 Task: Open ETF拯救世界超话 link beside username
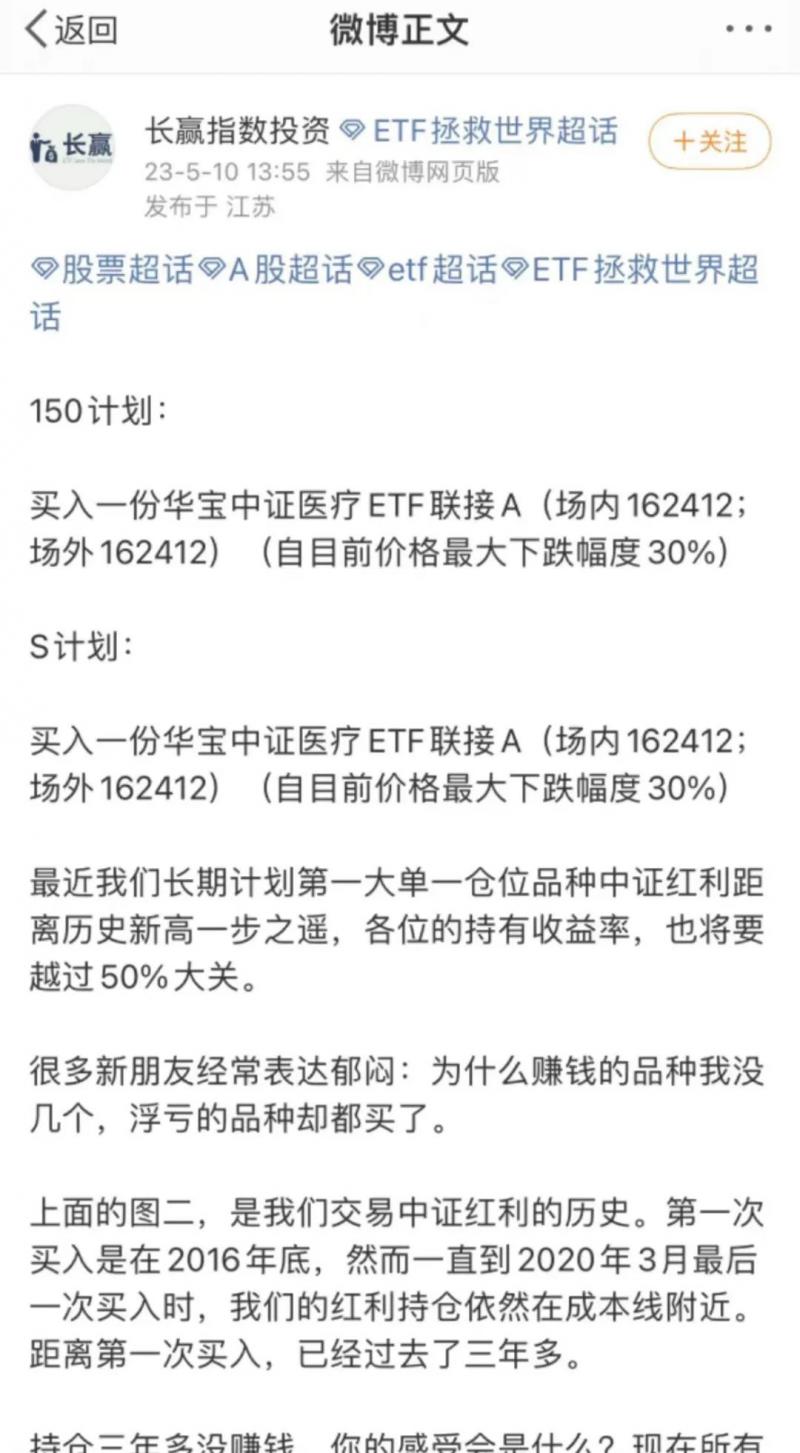[480, 130]
